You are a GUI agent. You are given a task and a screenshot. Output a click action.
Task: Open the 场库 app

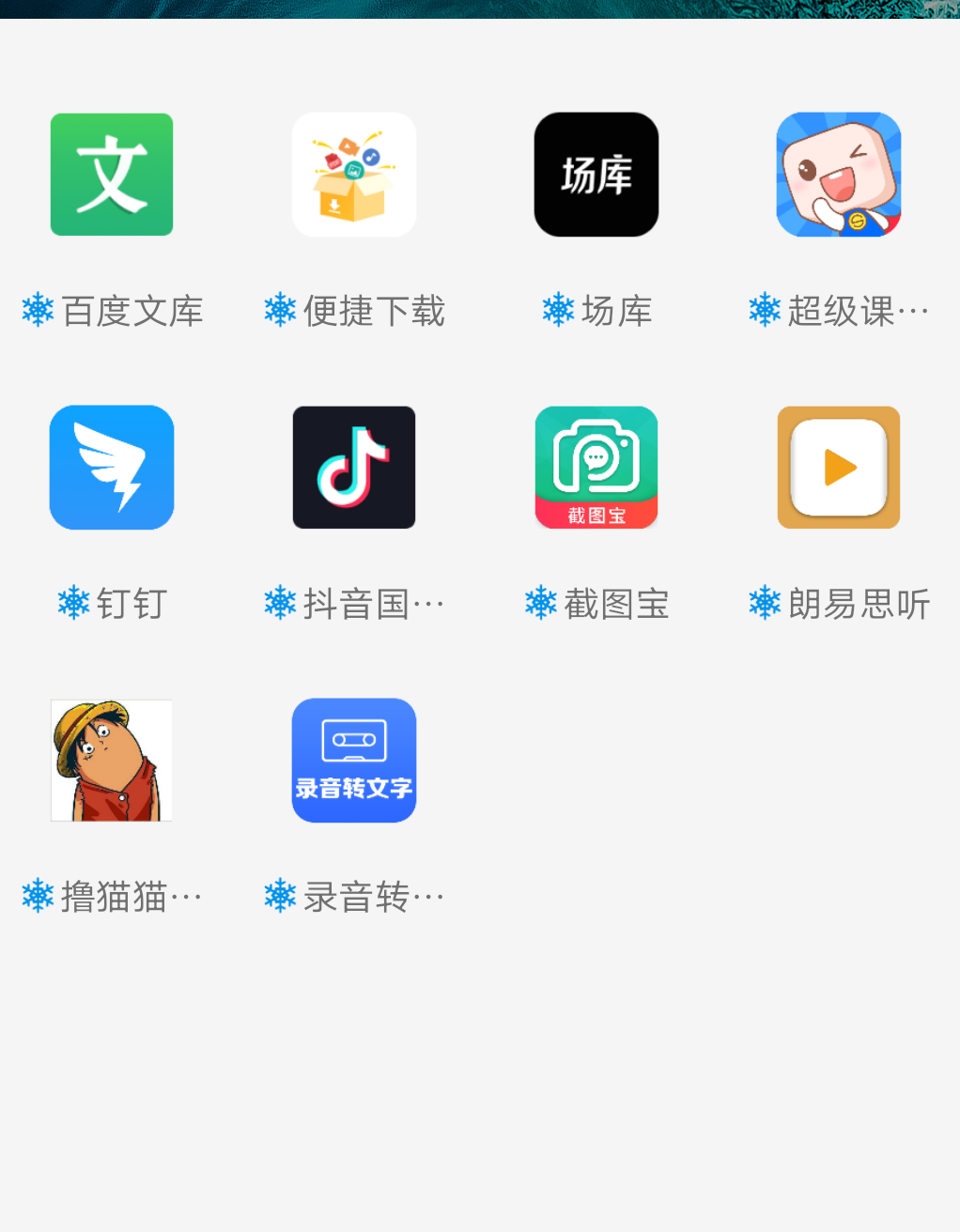coord(596,175)
